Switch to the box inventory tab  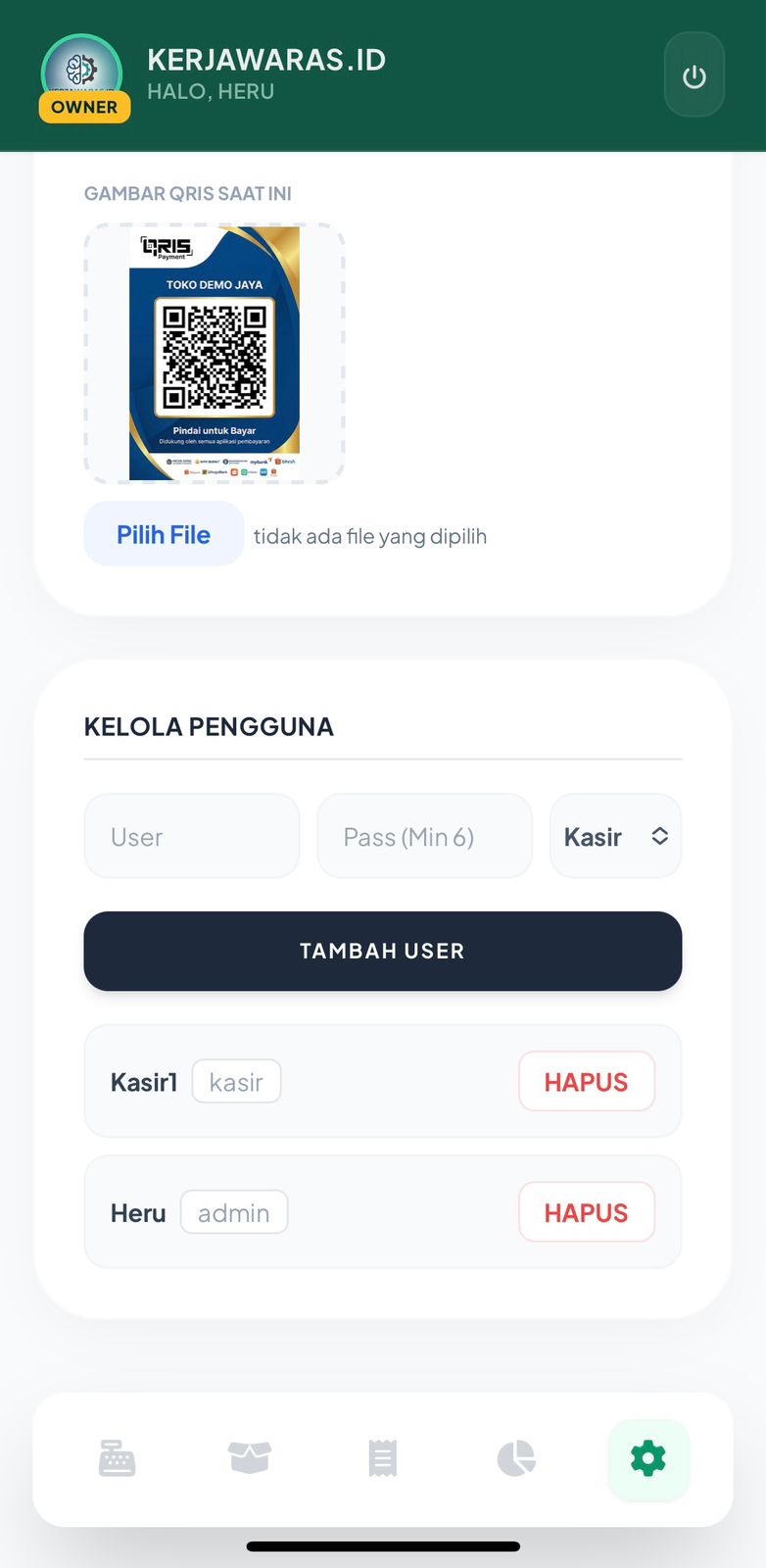[x=250, y=1458]
